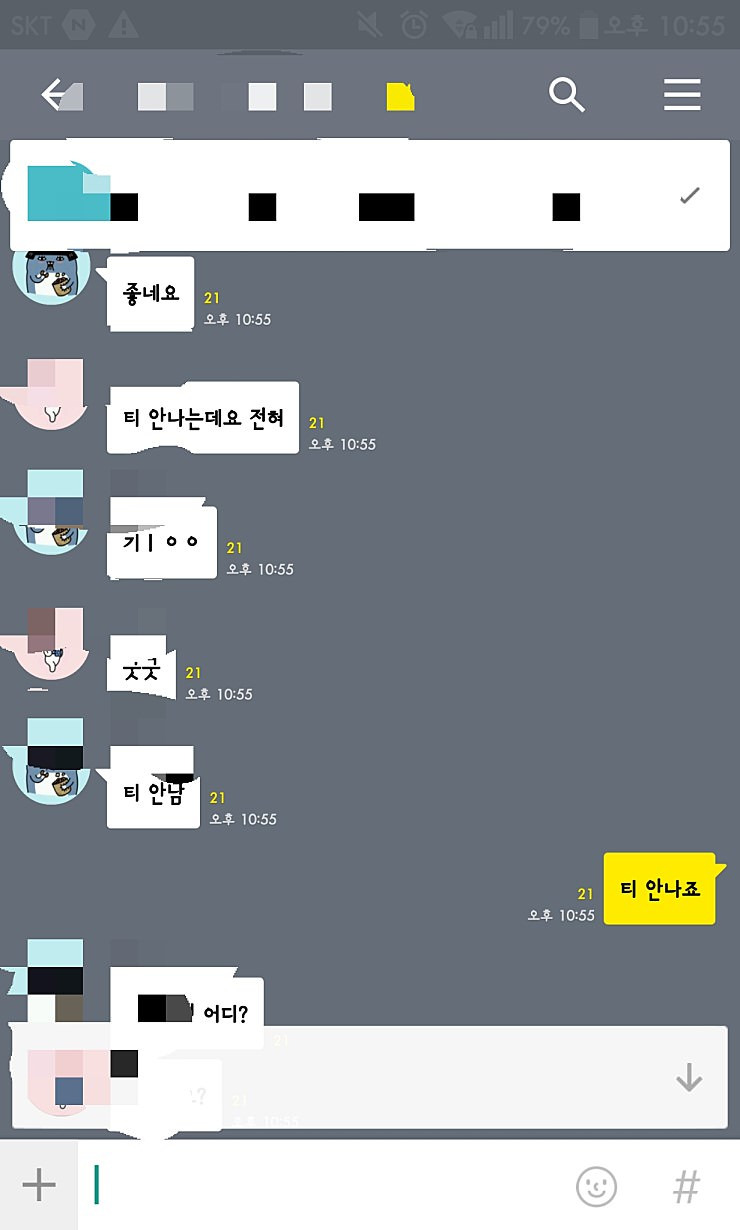Open the chat room hamburger menu
Viewport: 740px width, 1230px height.
point(682,95)
